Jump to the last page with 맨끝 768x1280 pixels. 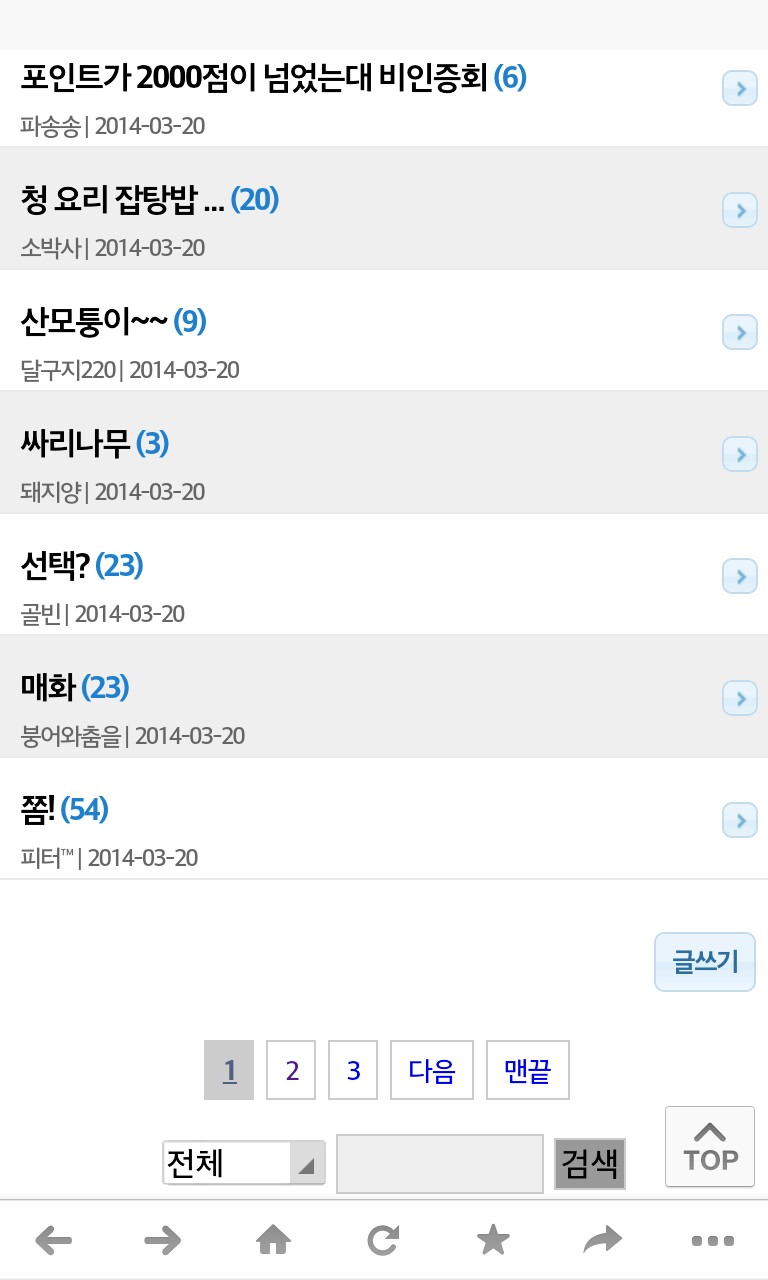coord(528,1070)
